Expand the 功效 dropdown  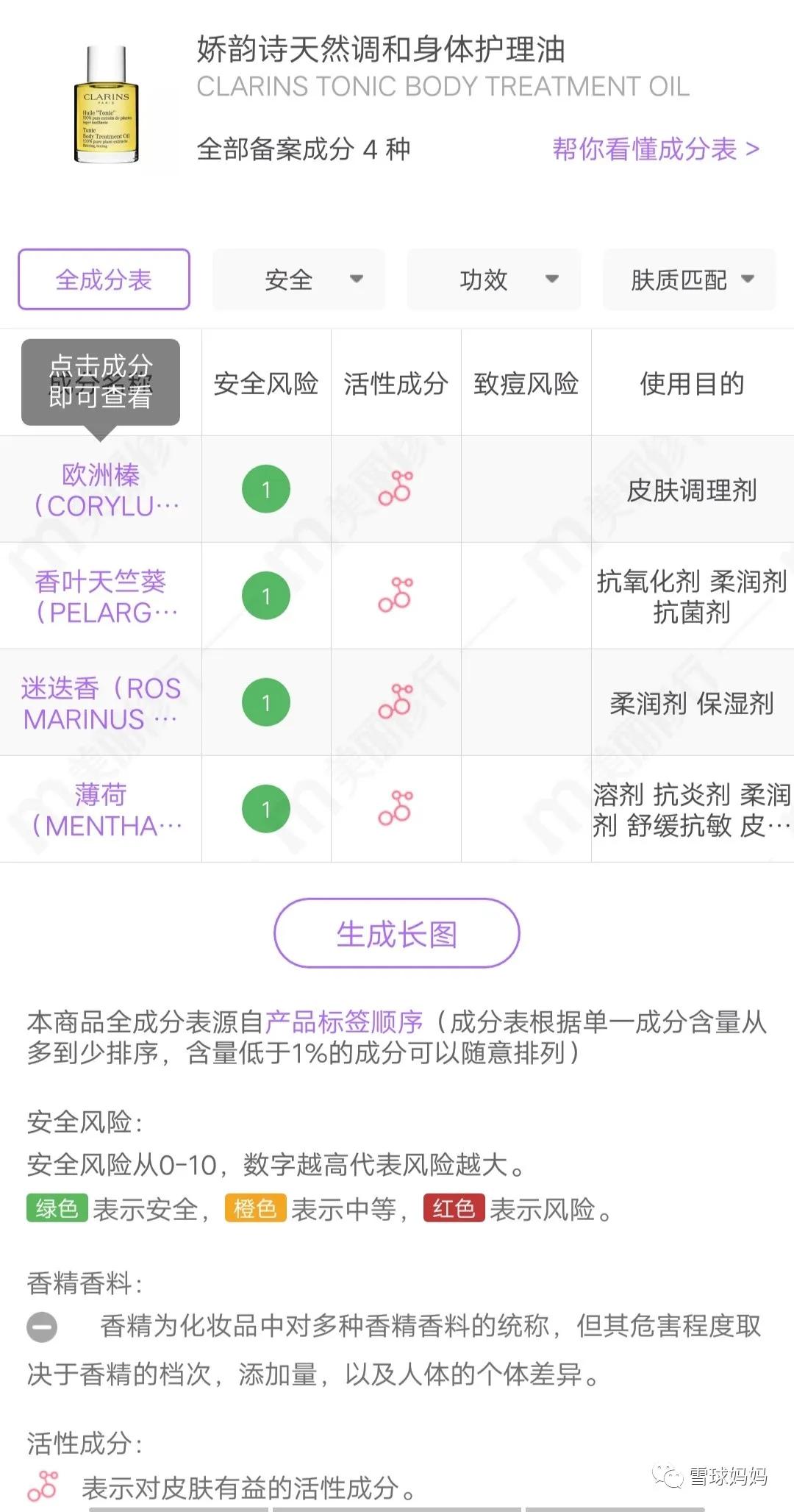[493, 279]
